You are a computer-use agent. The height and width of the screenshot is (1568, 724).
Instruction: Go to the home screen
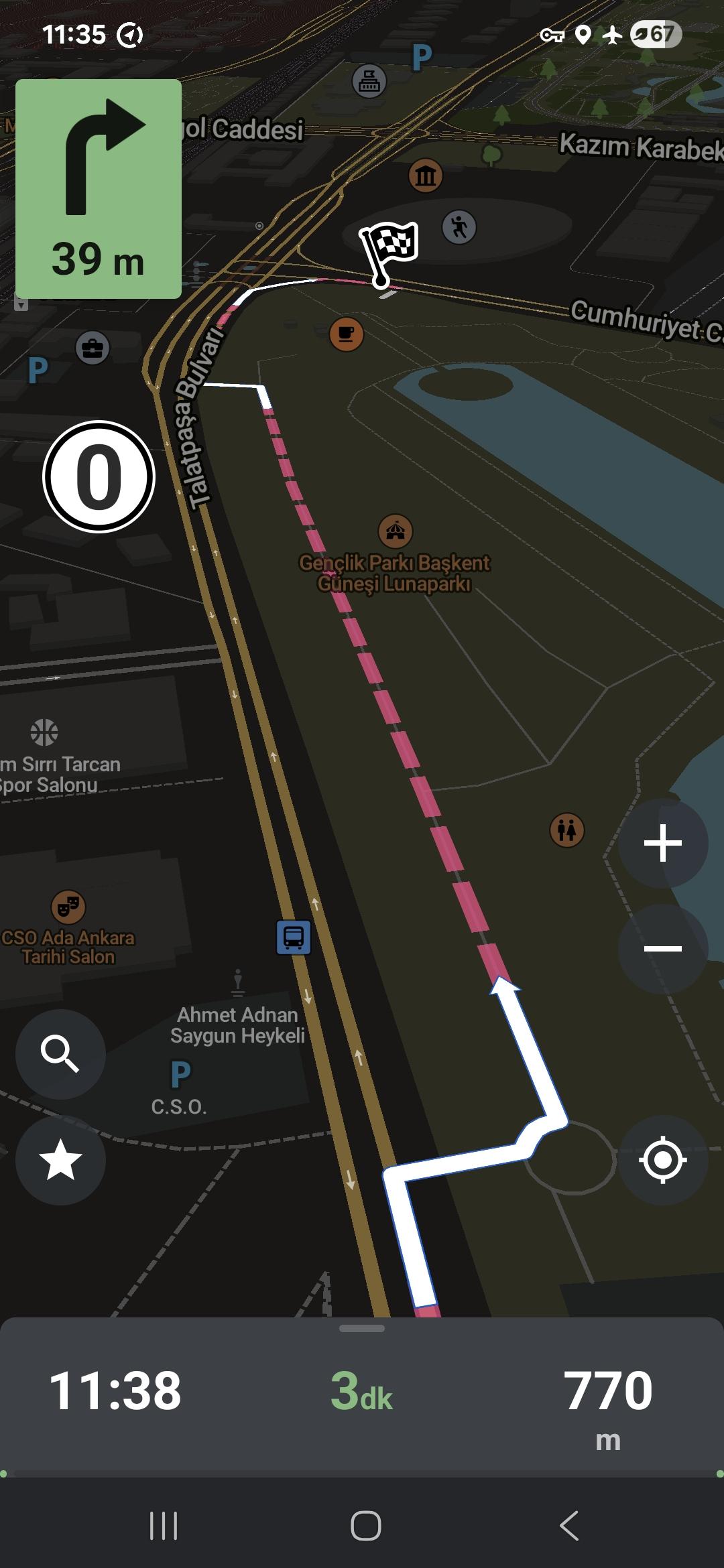(365, 1526)
